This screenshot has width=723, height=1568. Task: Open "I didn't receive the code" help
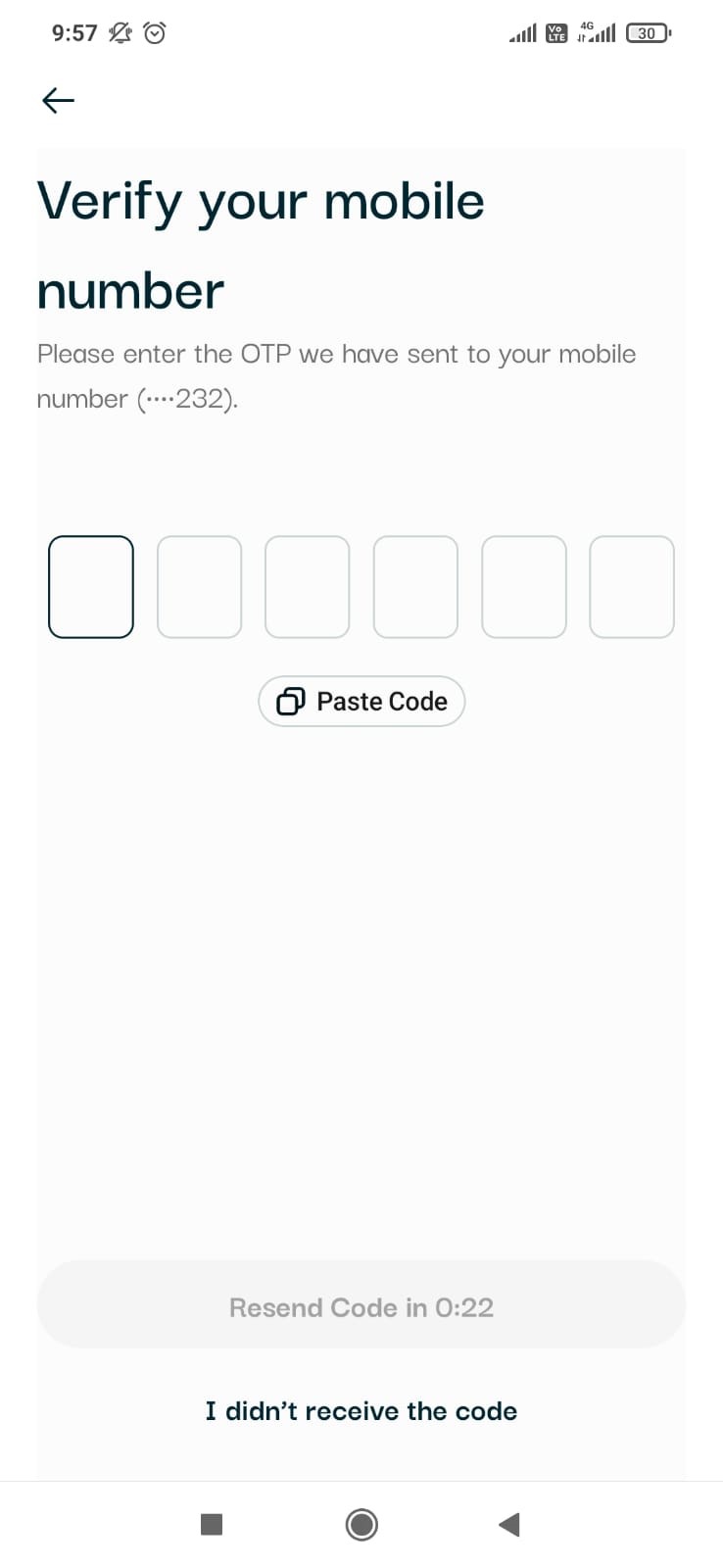tap(361, 1411)
